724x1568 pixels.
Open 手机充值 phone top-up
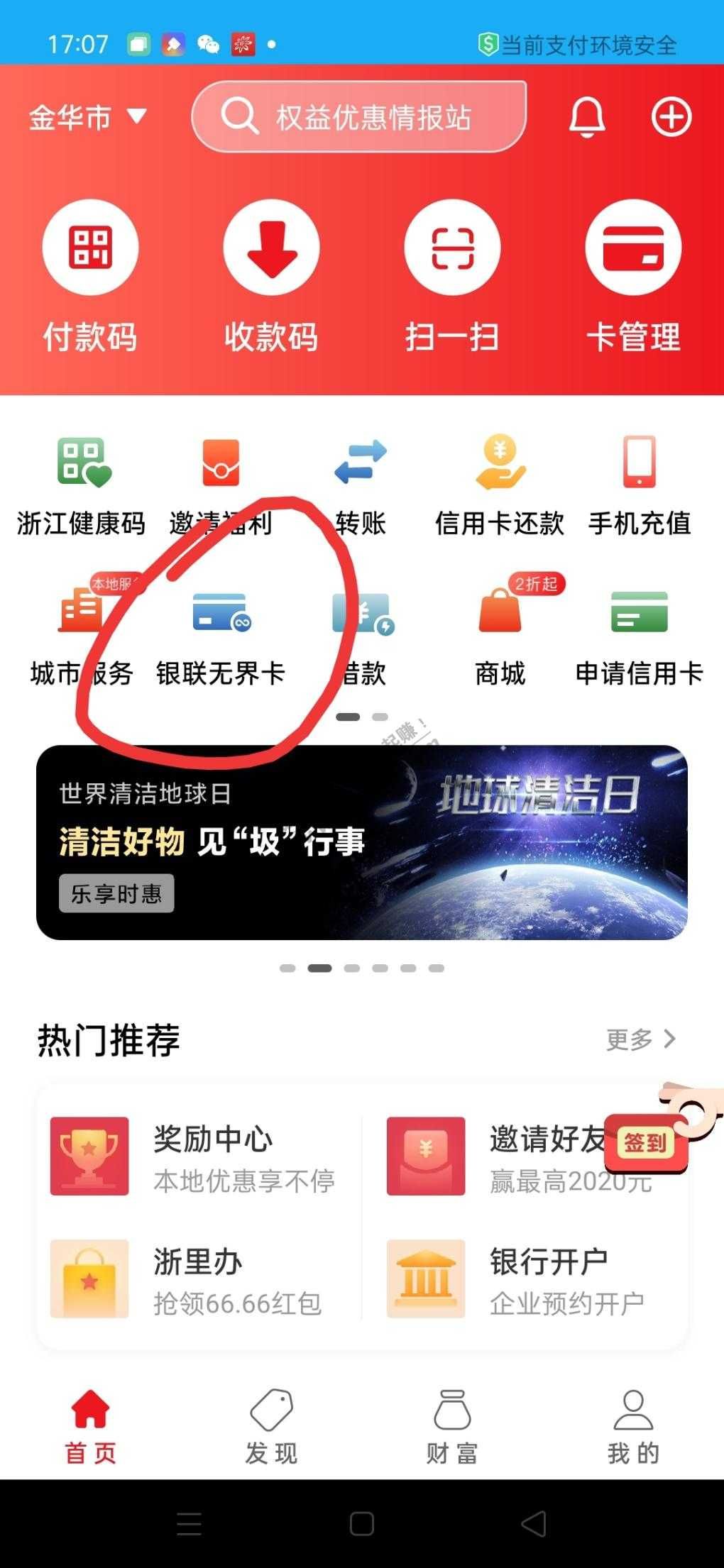coord(640,486)
